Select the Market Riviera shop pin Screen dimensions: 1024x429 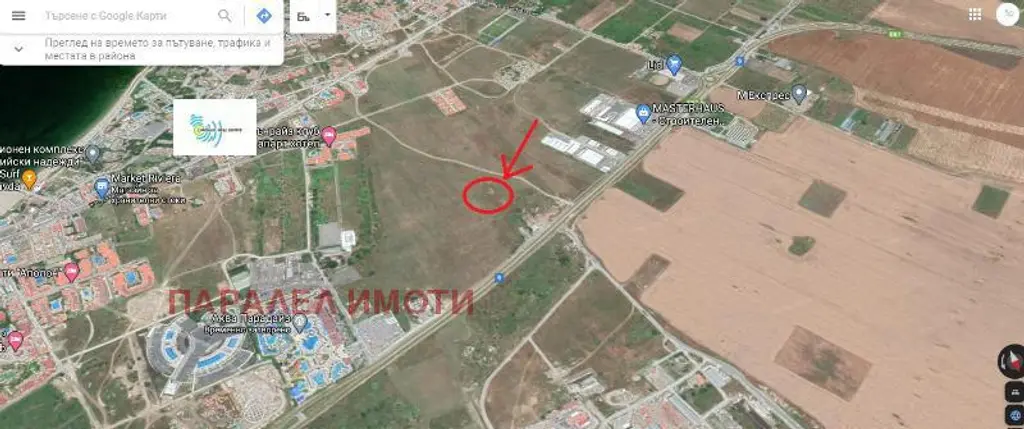pyautogui.click(x=102, y=186)
